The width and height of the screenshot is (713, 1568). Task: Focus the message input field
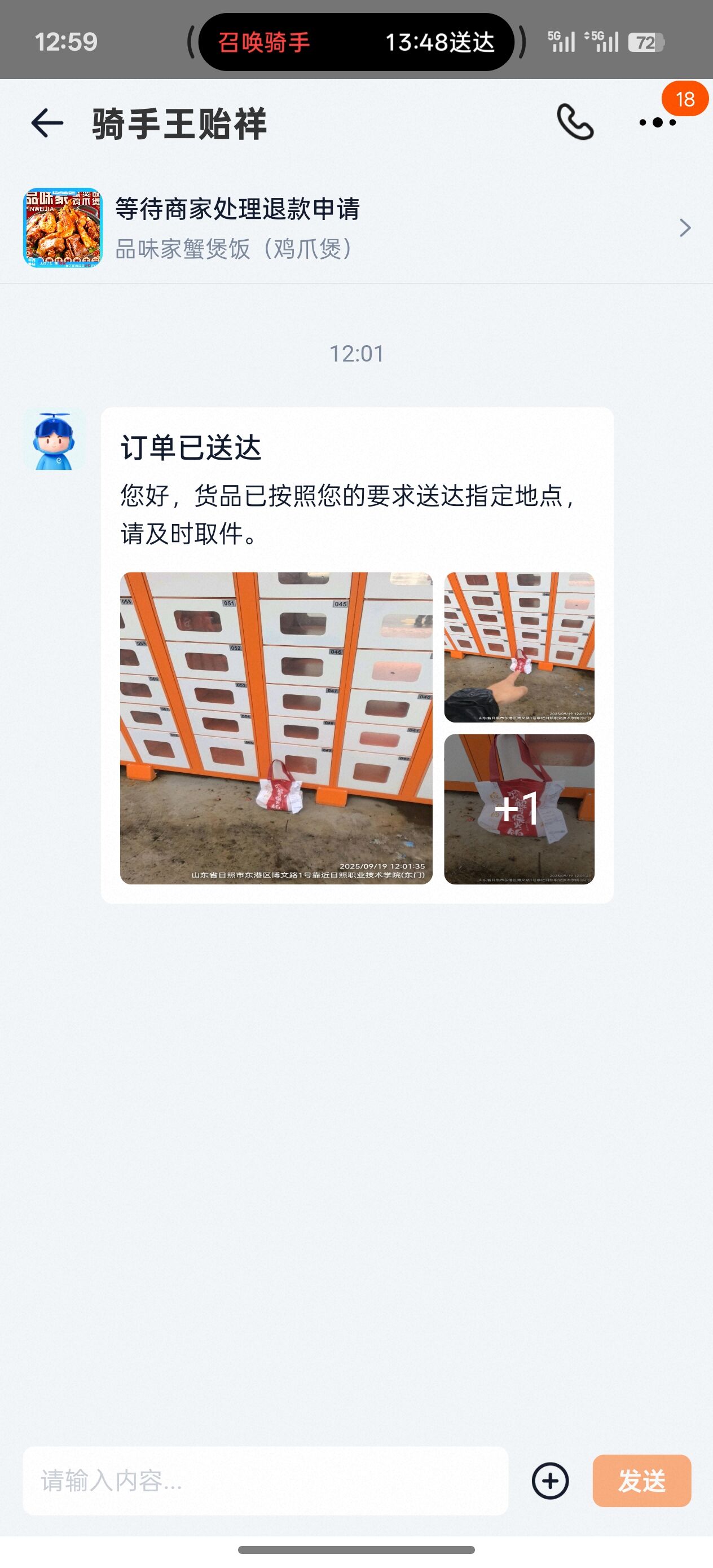click(266, 1481)
